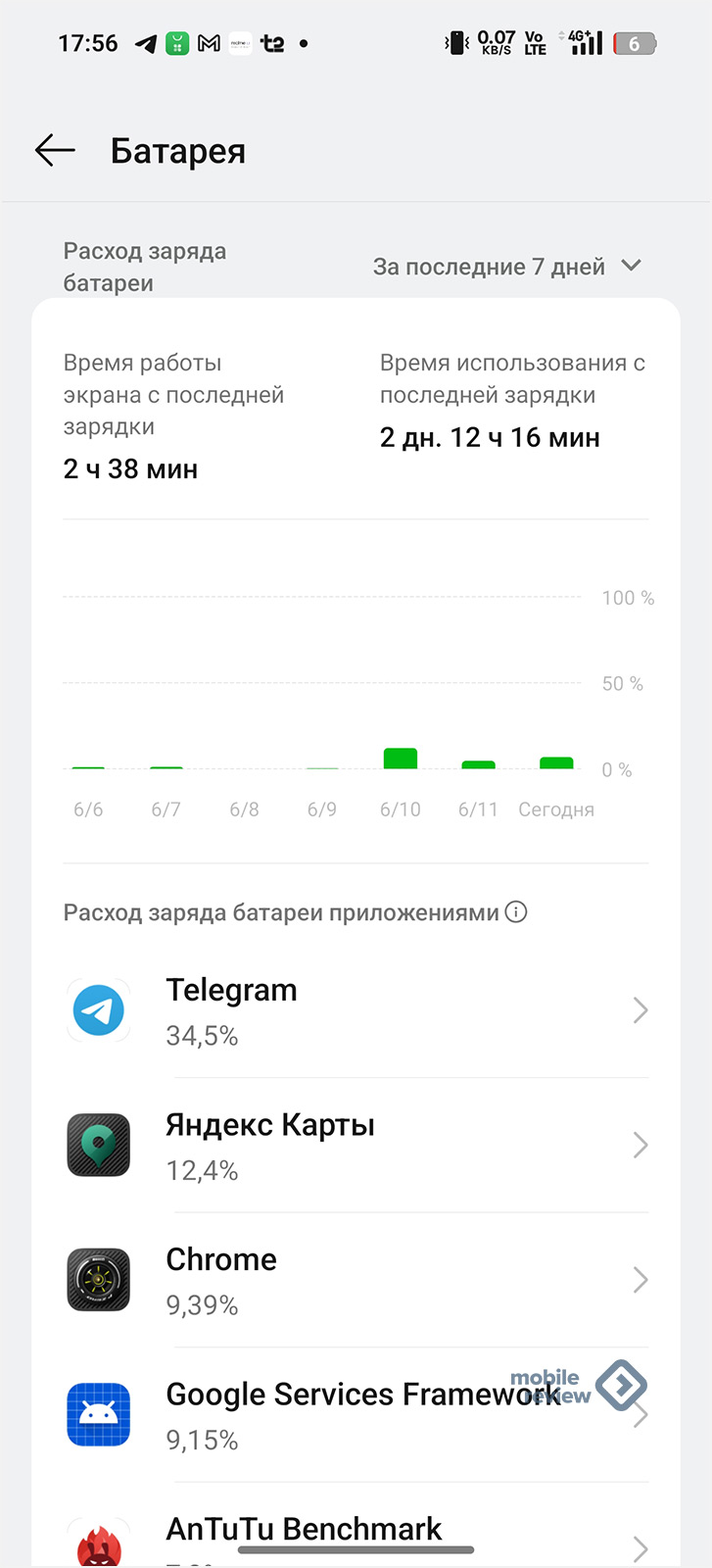Open Telegram battery usage details
The width and height of the screenshot is (712, 1568).
point(356,1010)
